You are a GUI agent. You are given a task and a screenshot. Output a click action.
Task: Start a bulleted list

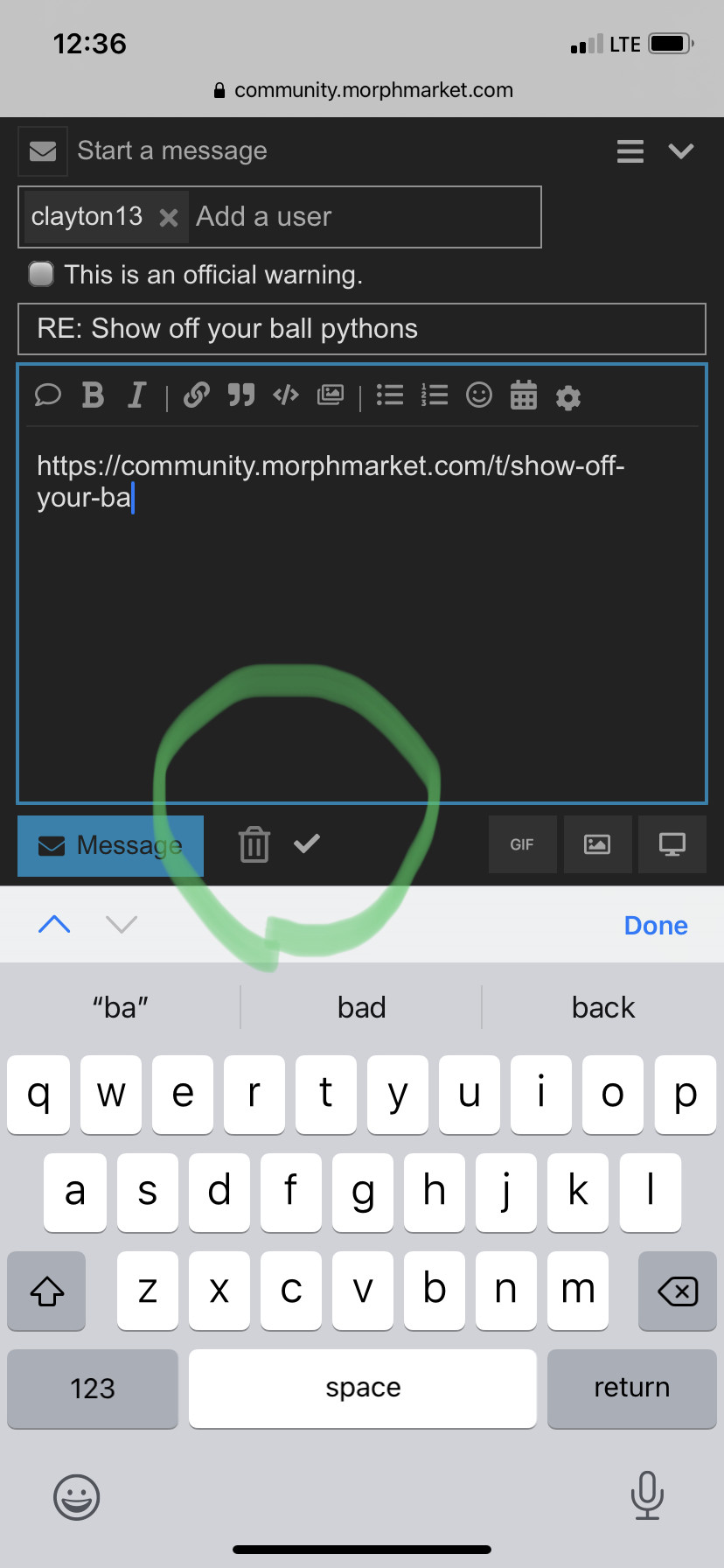(390, 395)
